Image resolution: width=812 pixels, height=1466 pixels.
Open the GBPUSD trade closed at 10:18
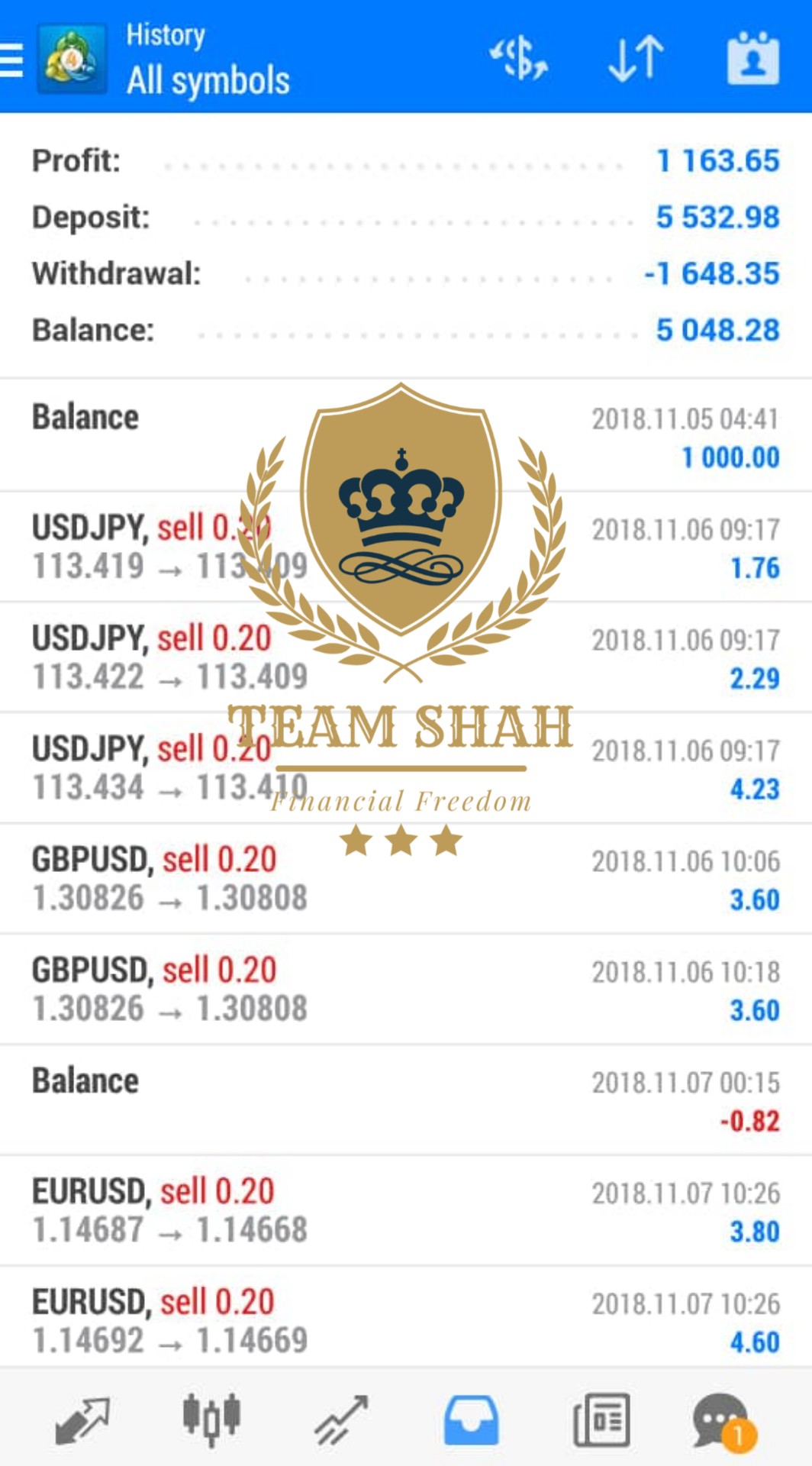point(406,990)
